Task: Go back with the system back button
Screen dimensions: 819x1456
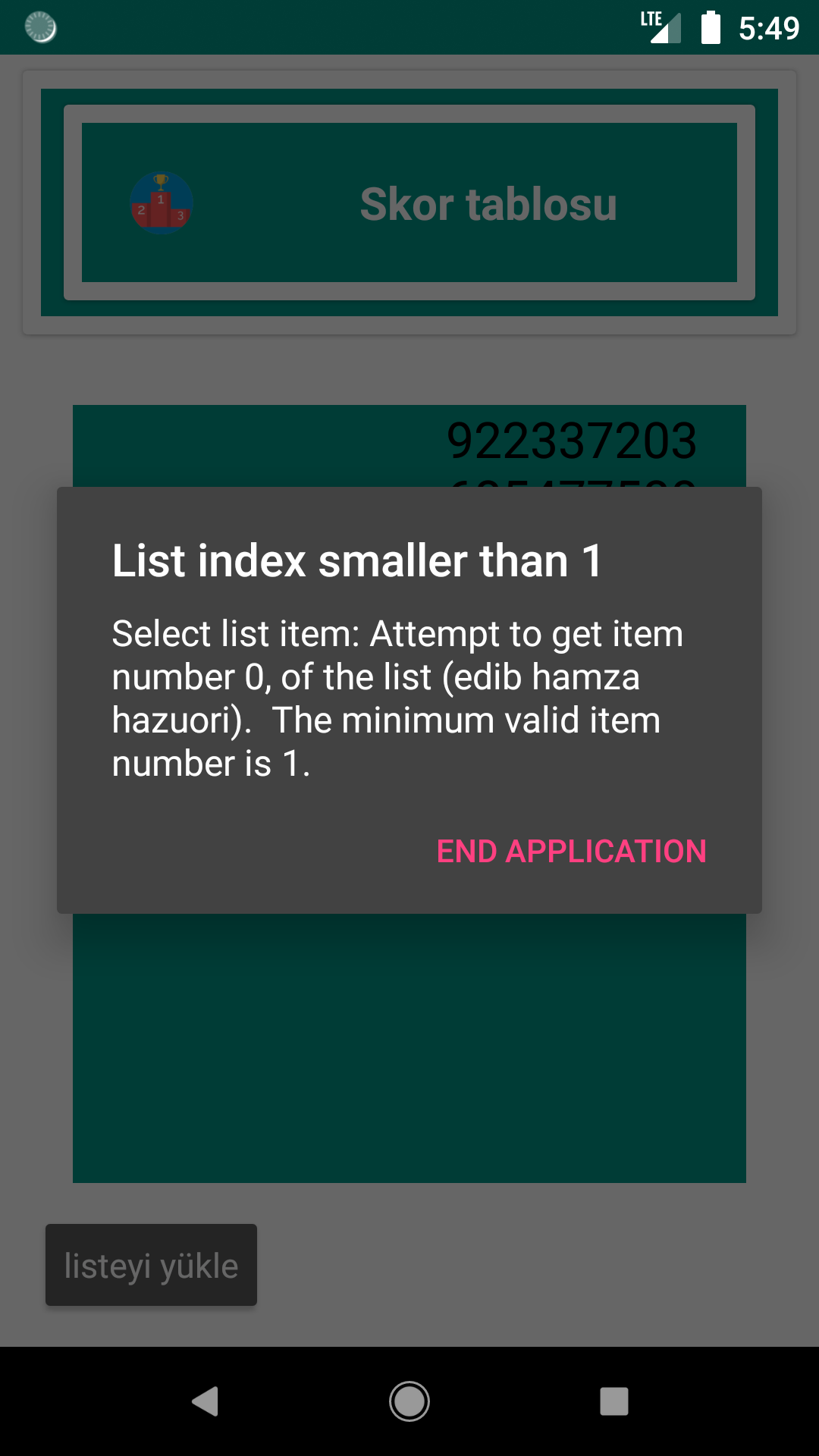Action: [x=205, y=1401]
